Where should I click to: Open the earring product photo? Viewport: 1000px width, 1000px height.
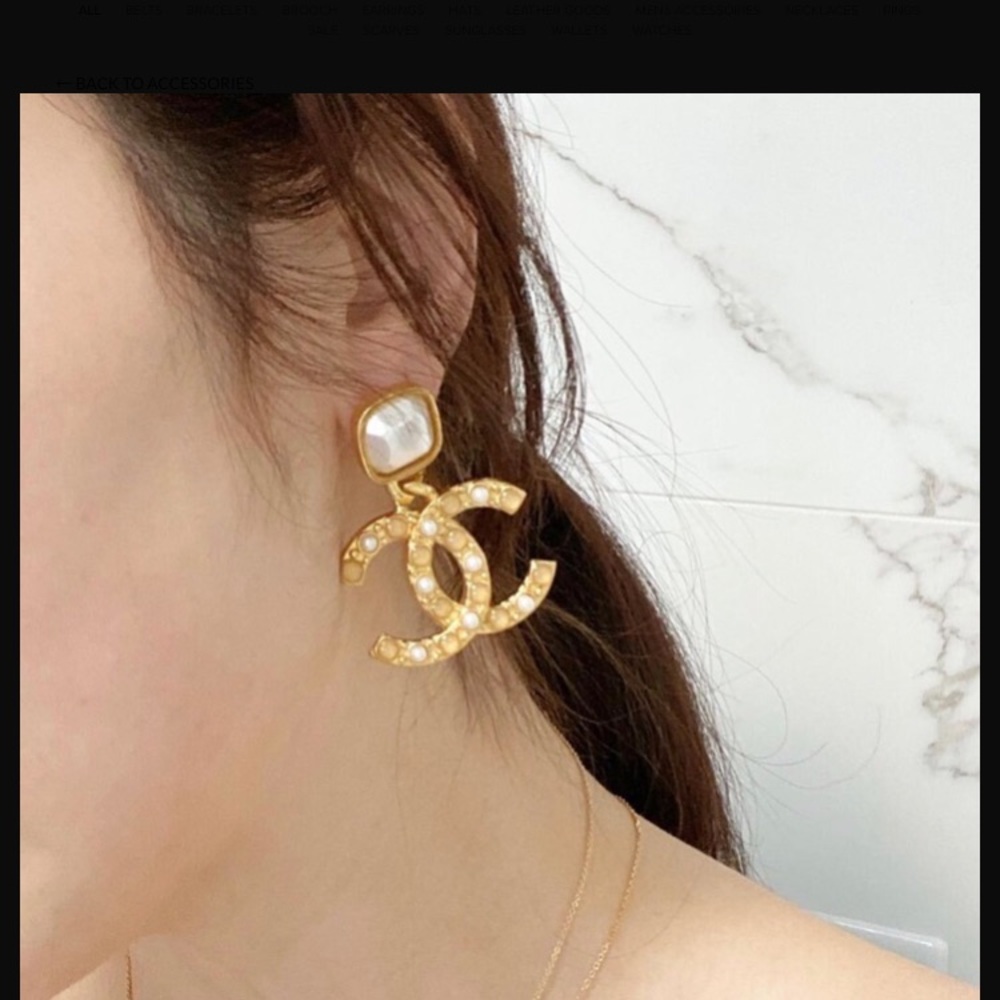[x=500, y=547]
